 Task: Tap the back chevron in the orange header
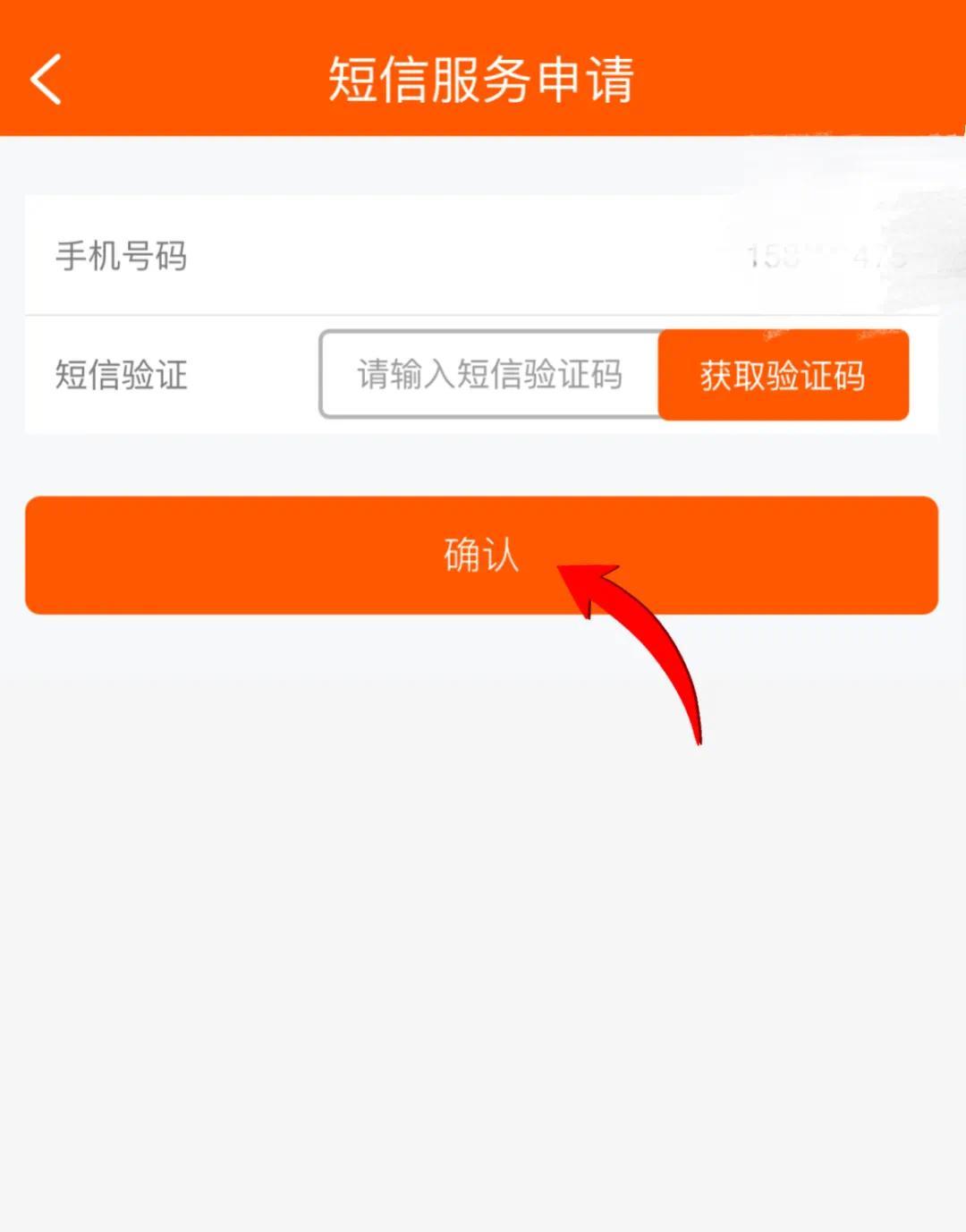tap(43, 79)
